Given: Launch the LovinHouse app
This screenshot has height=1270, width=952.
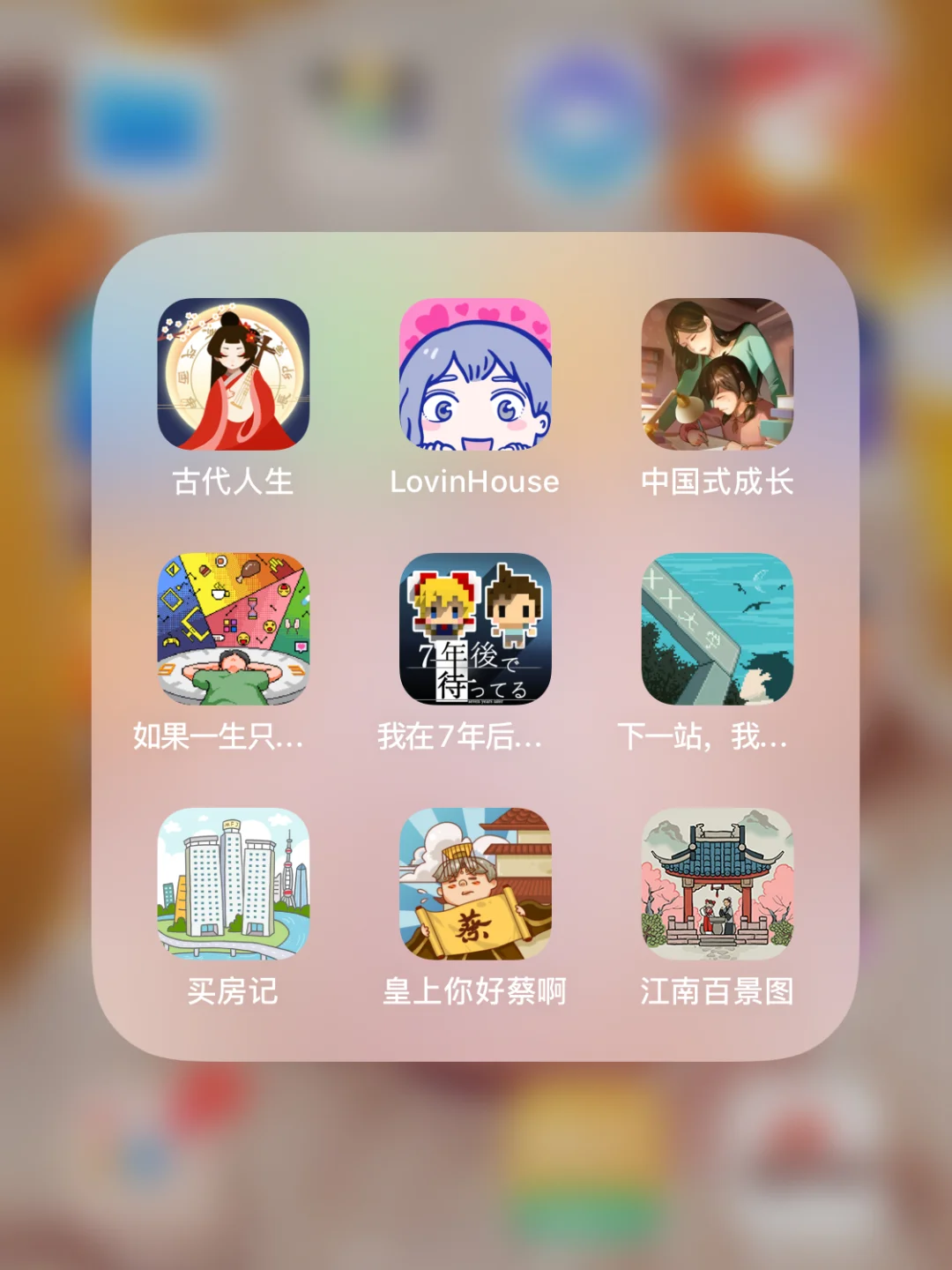Looking at the screenshot, I should point(474,377).
